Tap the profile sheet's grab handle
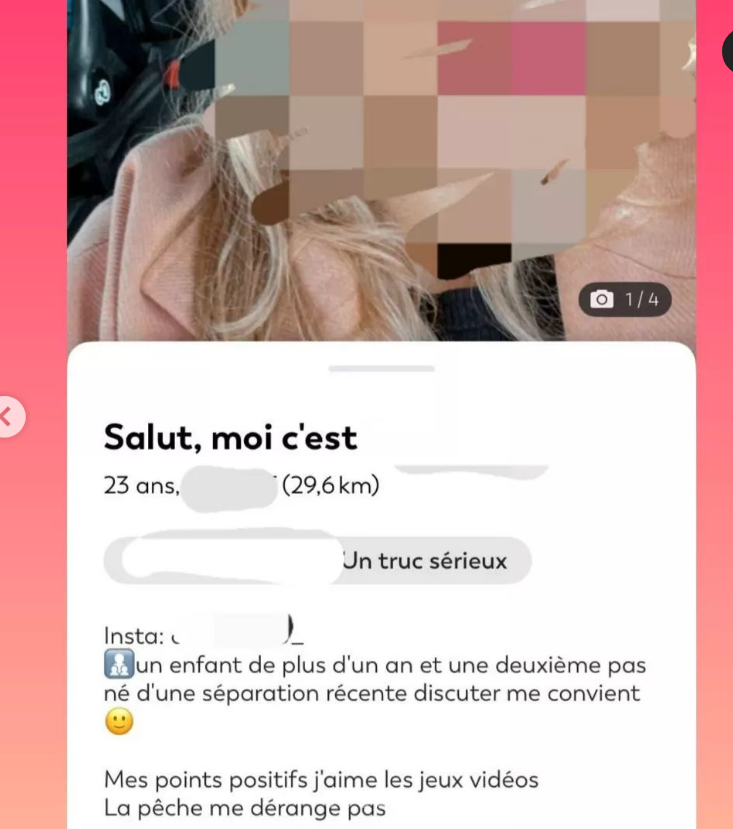Screen dimensions: 733x829 pyautogui.click(x=381, y=369)
